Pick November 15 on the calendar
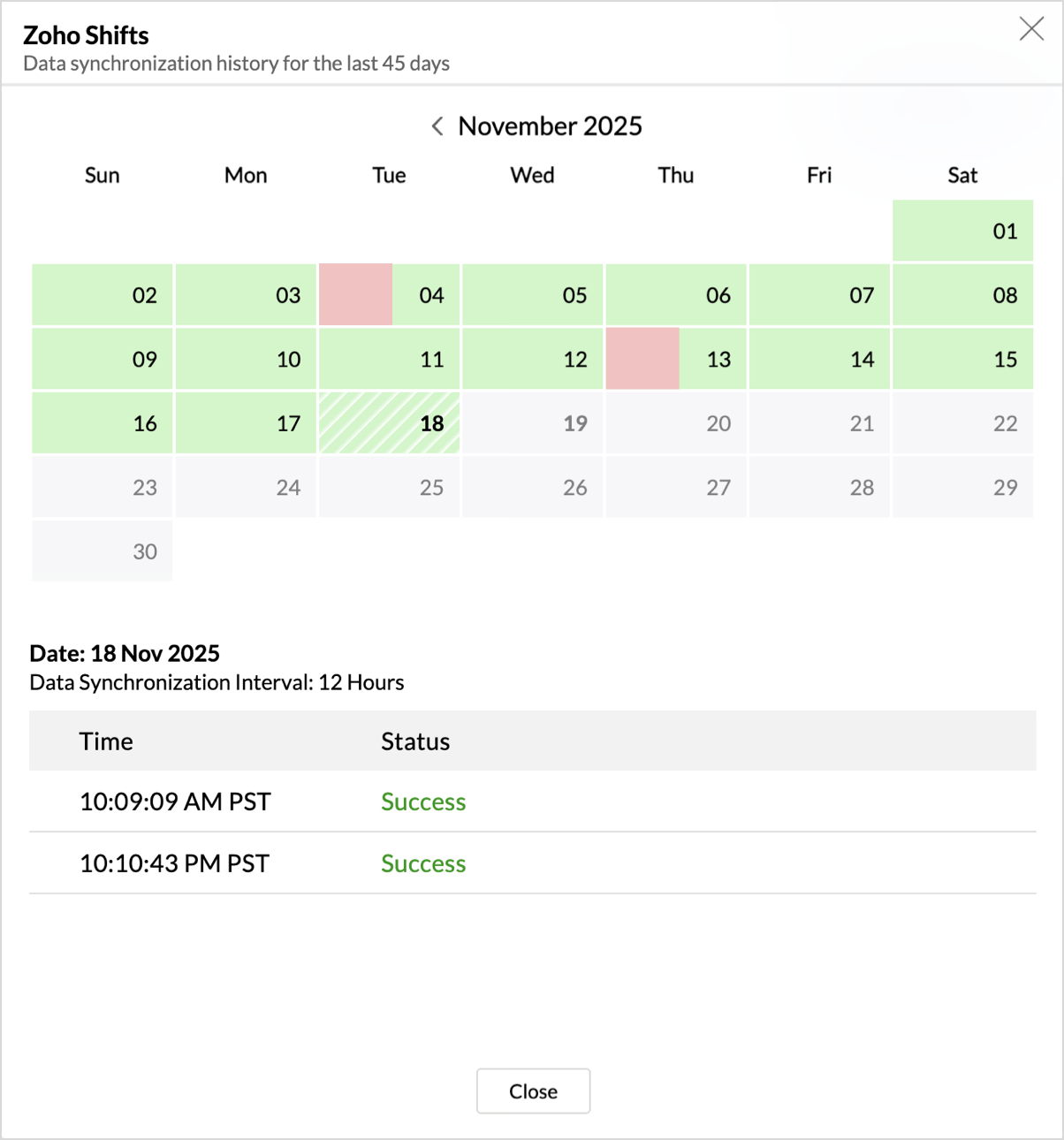Viewport: 1064px width, 1140px height. [962, 359]
